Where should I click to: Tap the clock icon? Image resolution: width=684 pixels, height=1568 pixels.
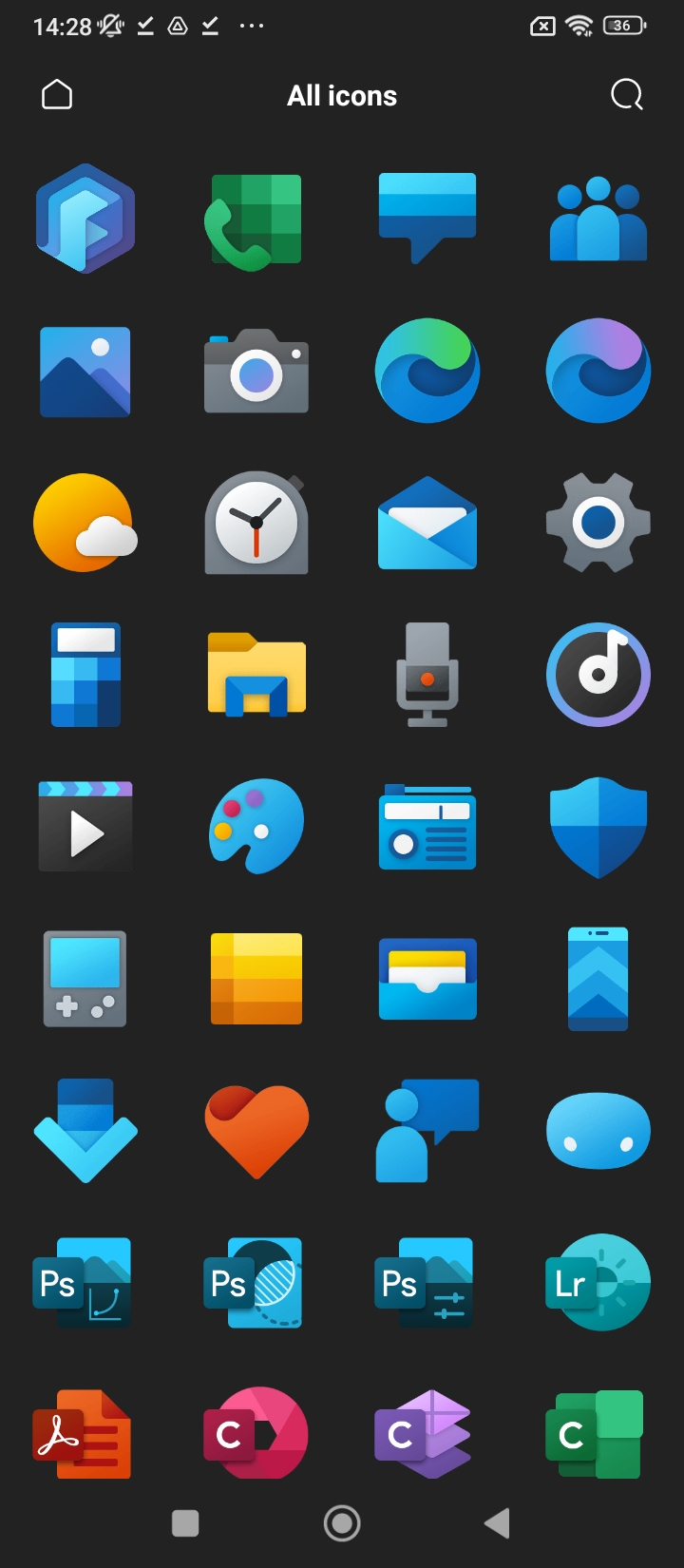256,524
